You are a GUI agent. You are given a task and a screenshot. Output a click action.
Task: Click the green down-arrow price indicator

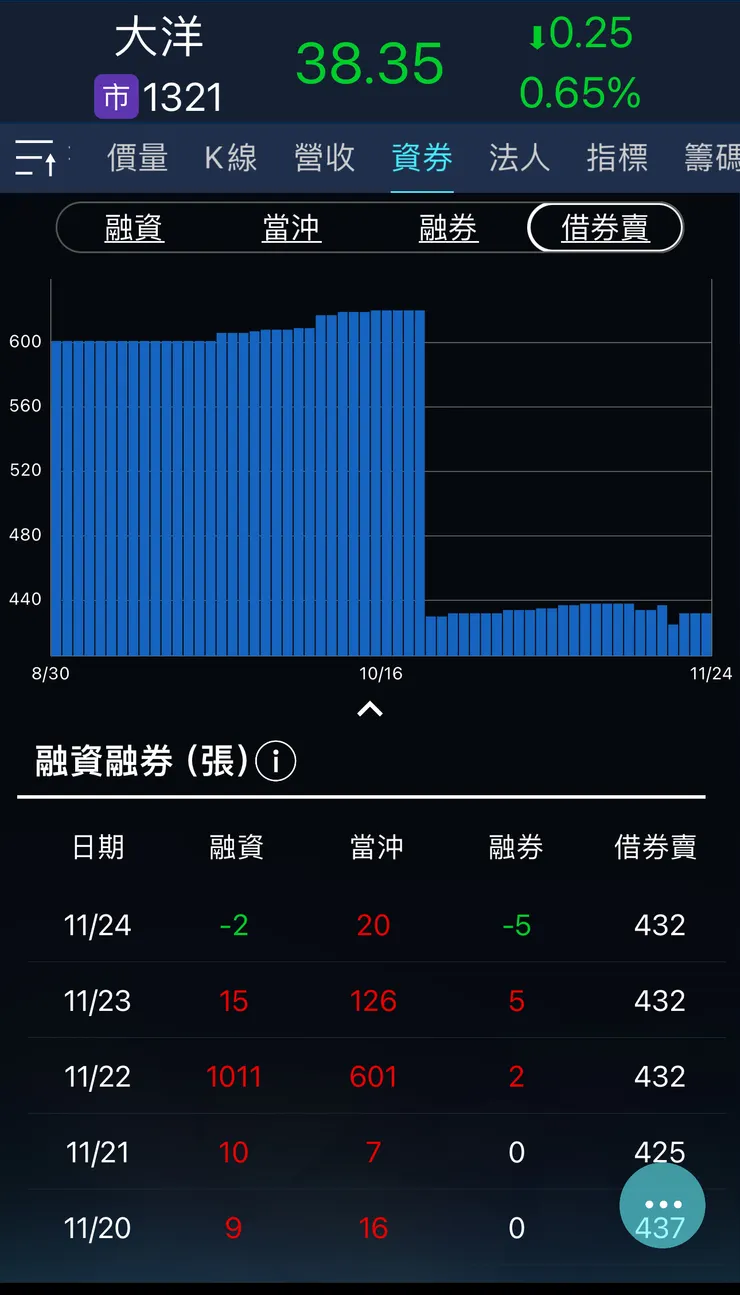(537, 35)
